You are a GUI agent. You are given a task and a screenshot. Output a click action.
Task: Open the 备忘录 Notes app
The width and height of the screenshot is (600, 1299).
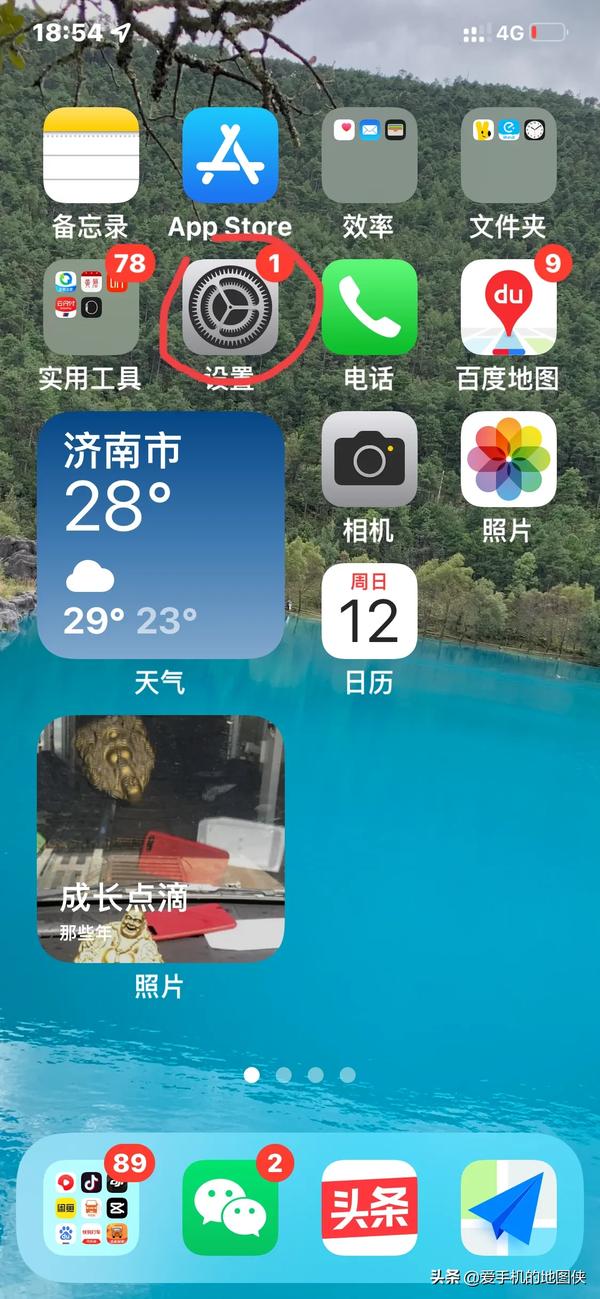tap(91, 156)
